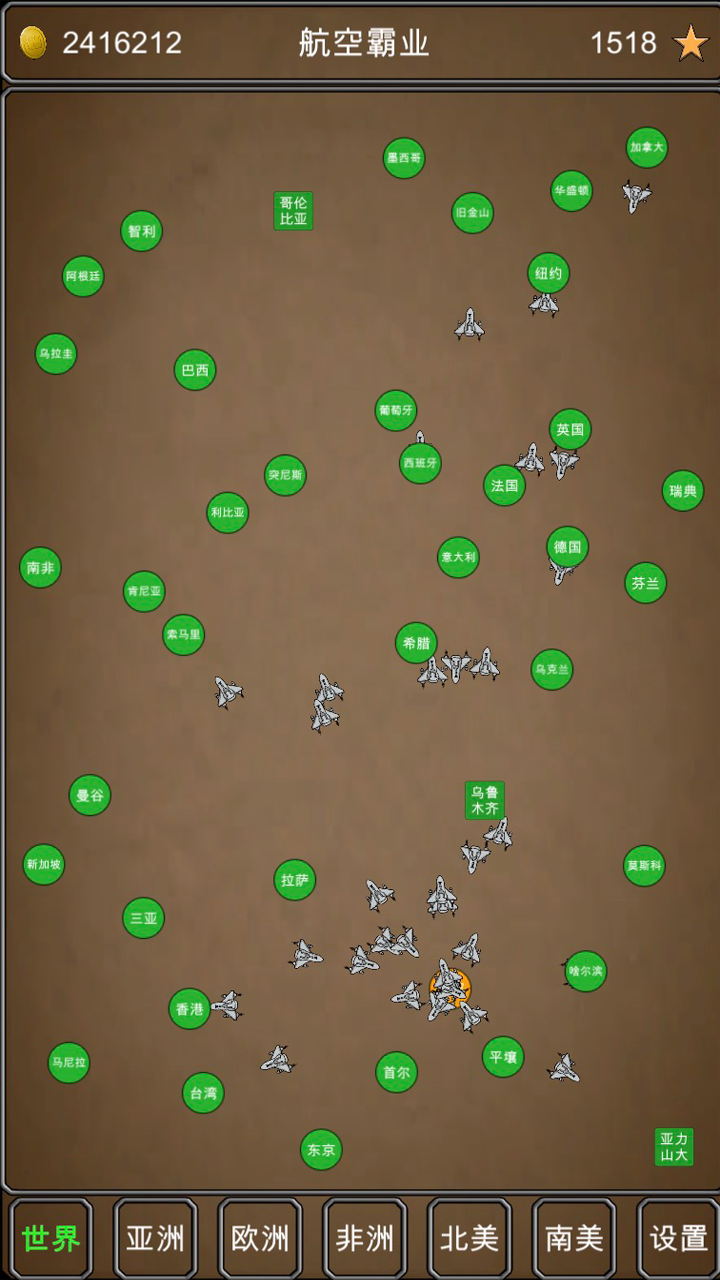Viewport: 720px width, 1280px height.
Task: Tap the 希腊 city node
Action: coord(416,643)
